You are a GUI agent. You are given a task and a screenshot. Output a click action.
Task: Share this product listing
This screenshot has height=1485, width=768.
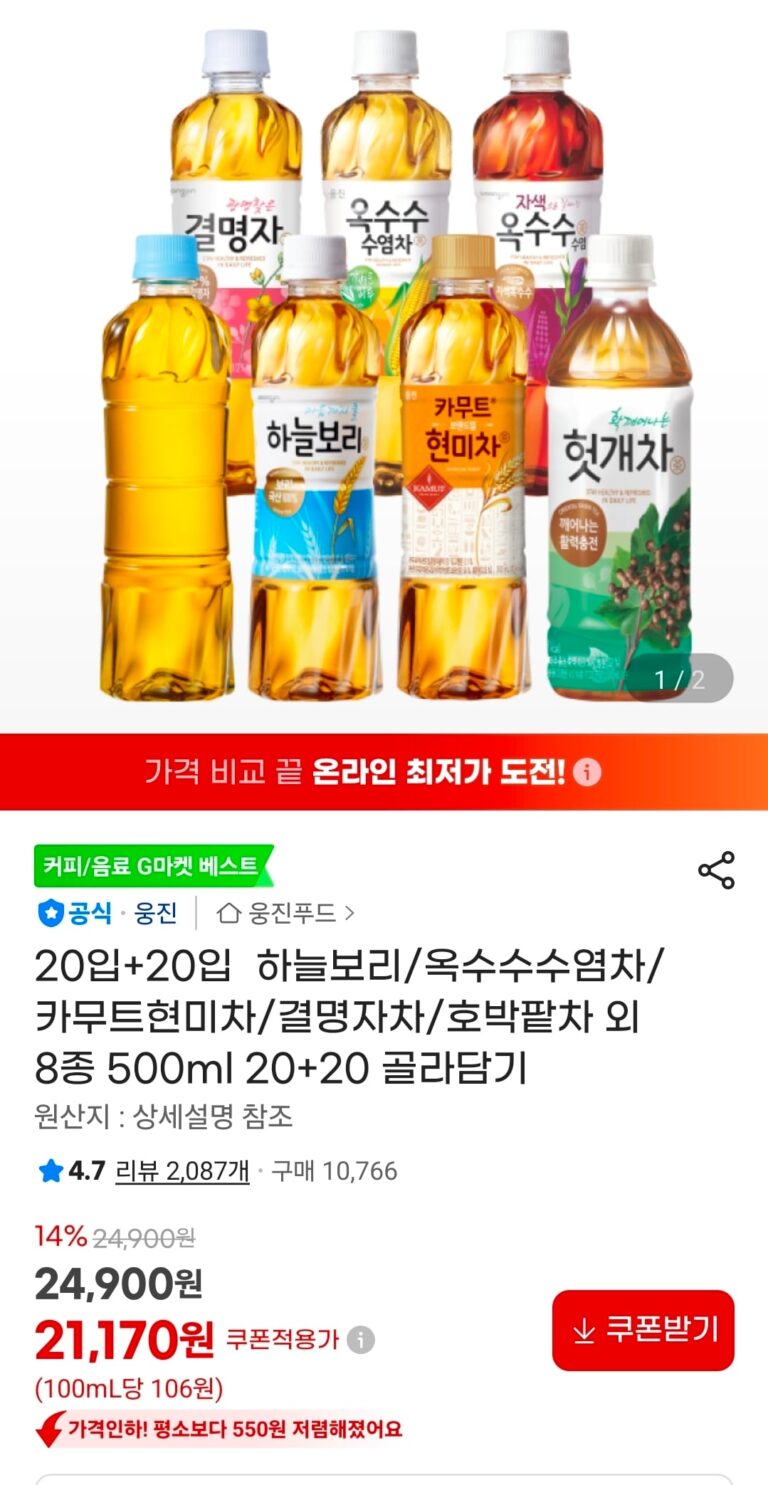[x=716, y=870]
